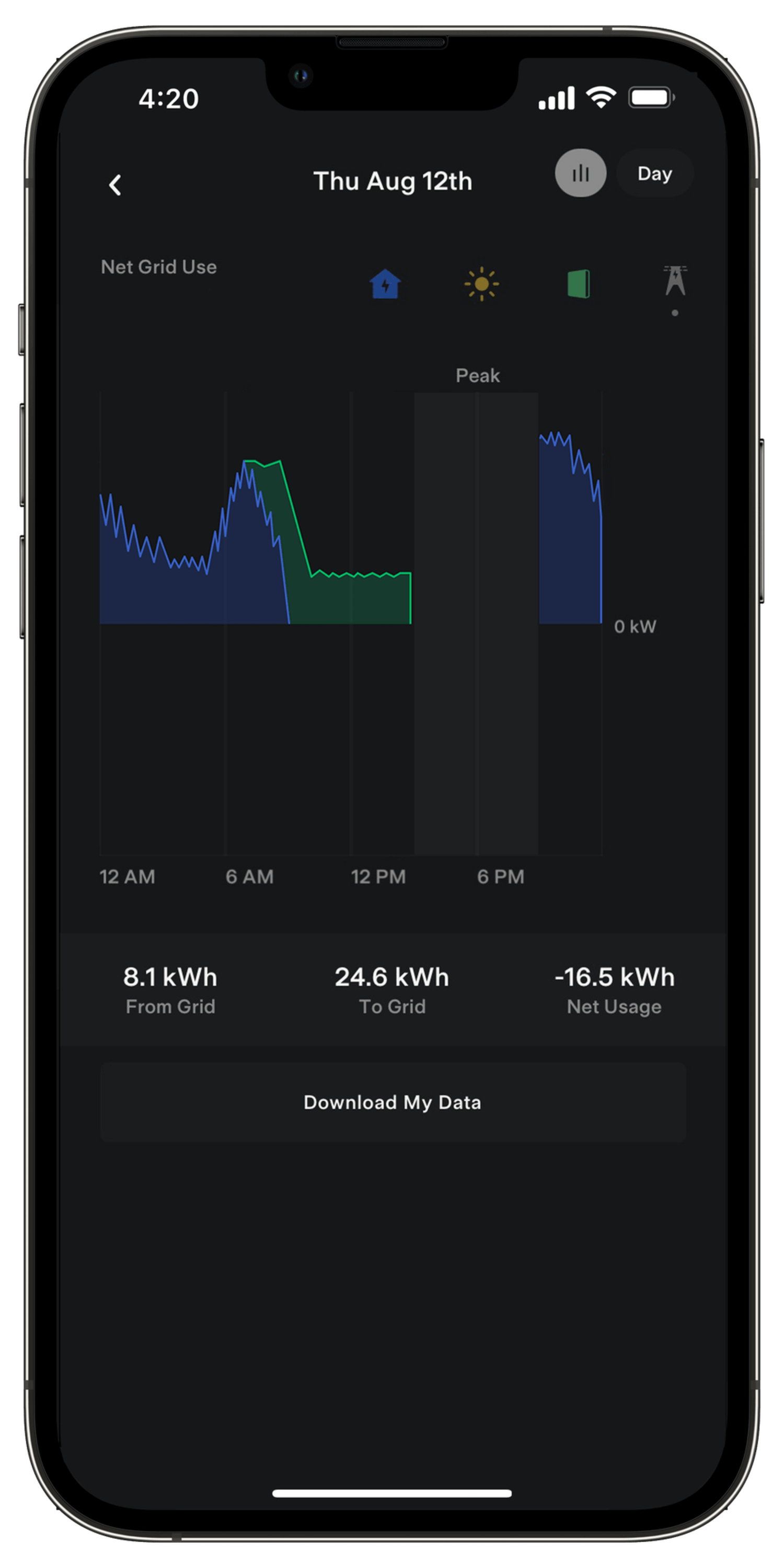This screenshot has height=1568, width=784.
Task: Switch to the Powerwall battery graph
Action: coord(578,284)
